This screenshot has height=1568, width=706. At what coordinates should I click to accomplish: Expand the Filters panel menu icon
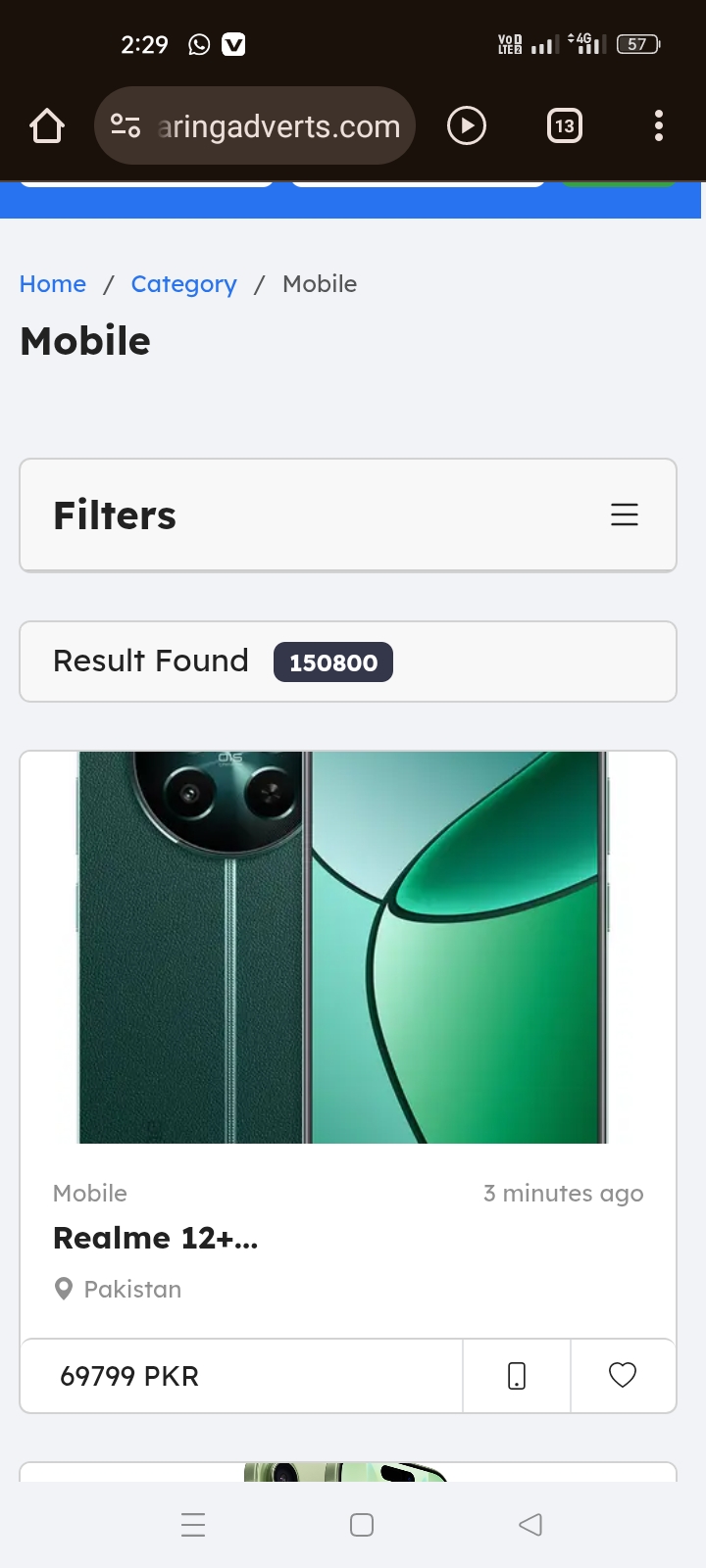pos(625,514)
